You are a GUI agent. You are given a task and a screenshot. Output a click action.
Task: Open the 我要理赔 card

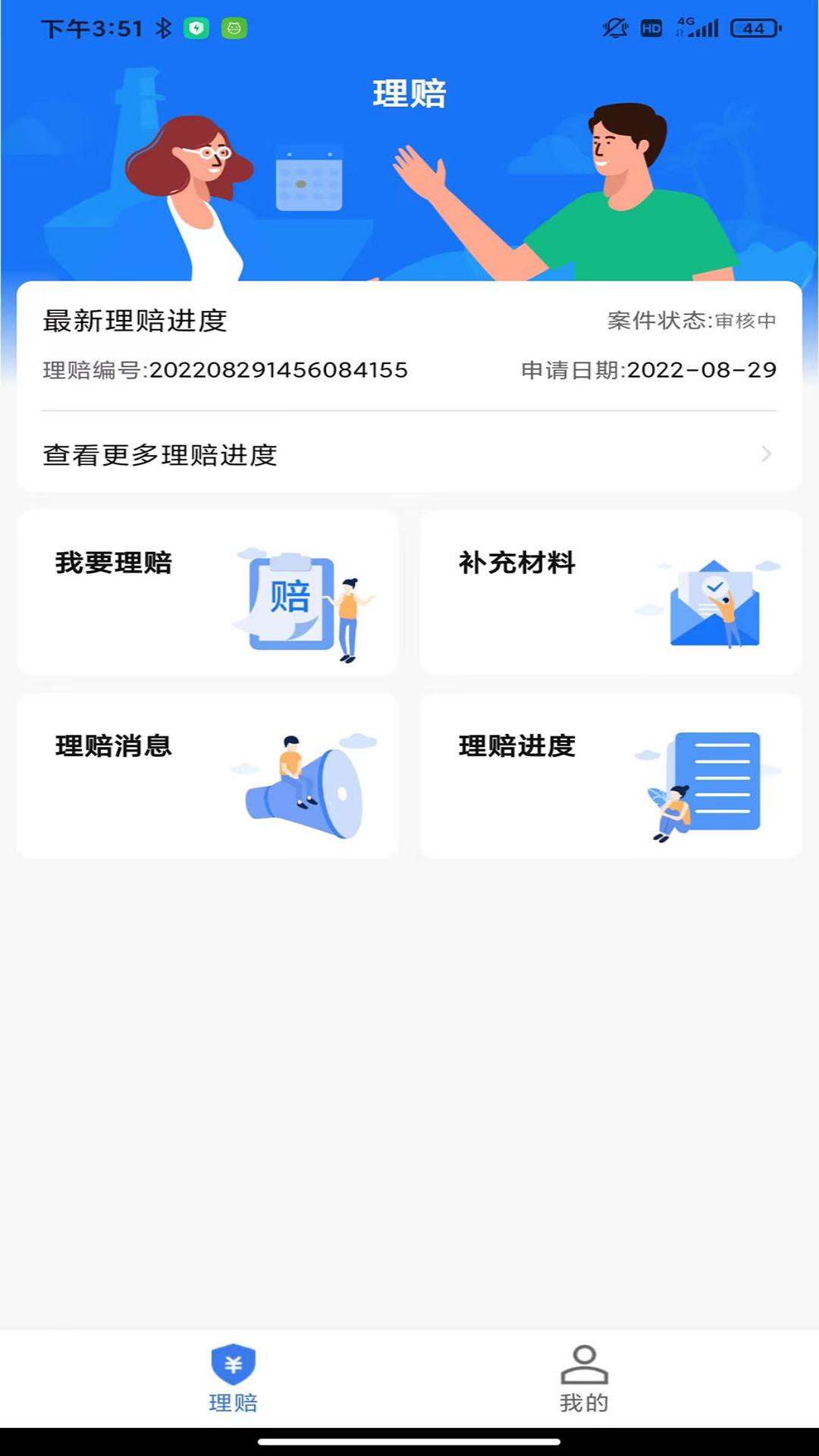pos(205,594)
